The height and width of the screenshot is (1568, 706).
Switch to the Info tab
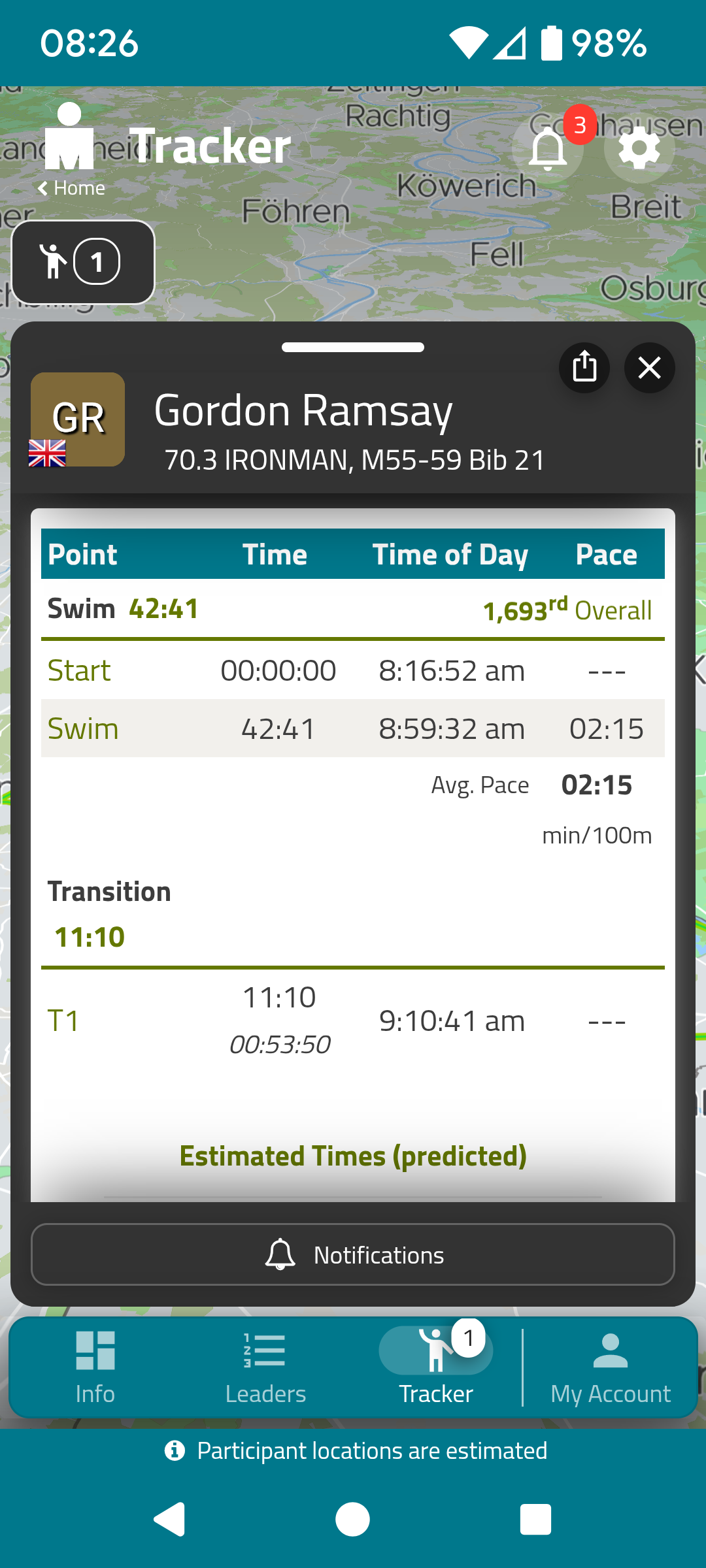coord(95,1367)
